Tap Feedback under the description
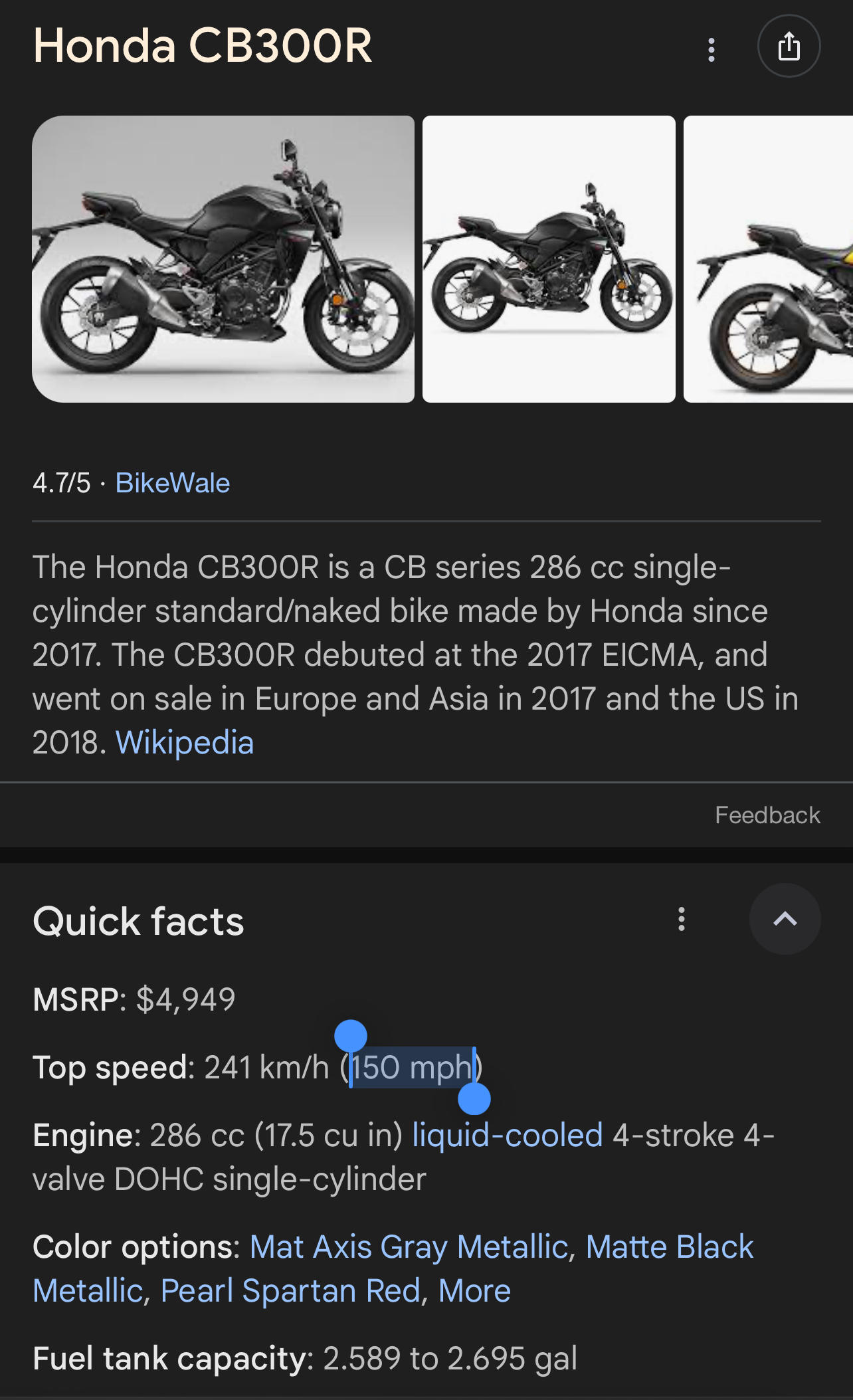Screen dimensions: 853x1400 point(767,815)
